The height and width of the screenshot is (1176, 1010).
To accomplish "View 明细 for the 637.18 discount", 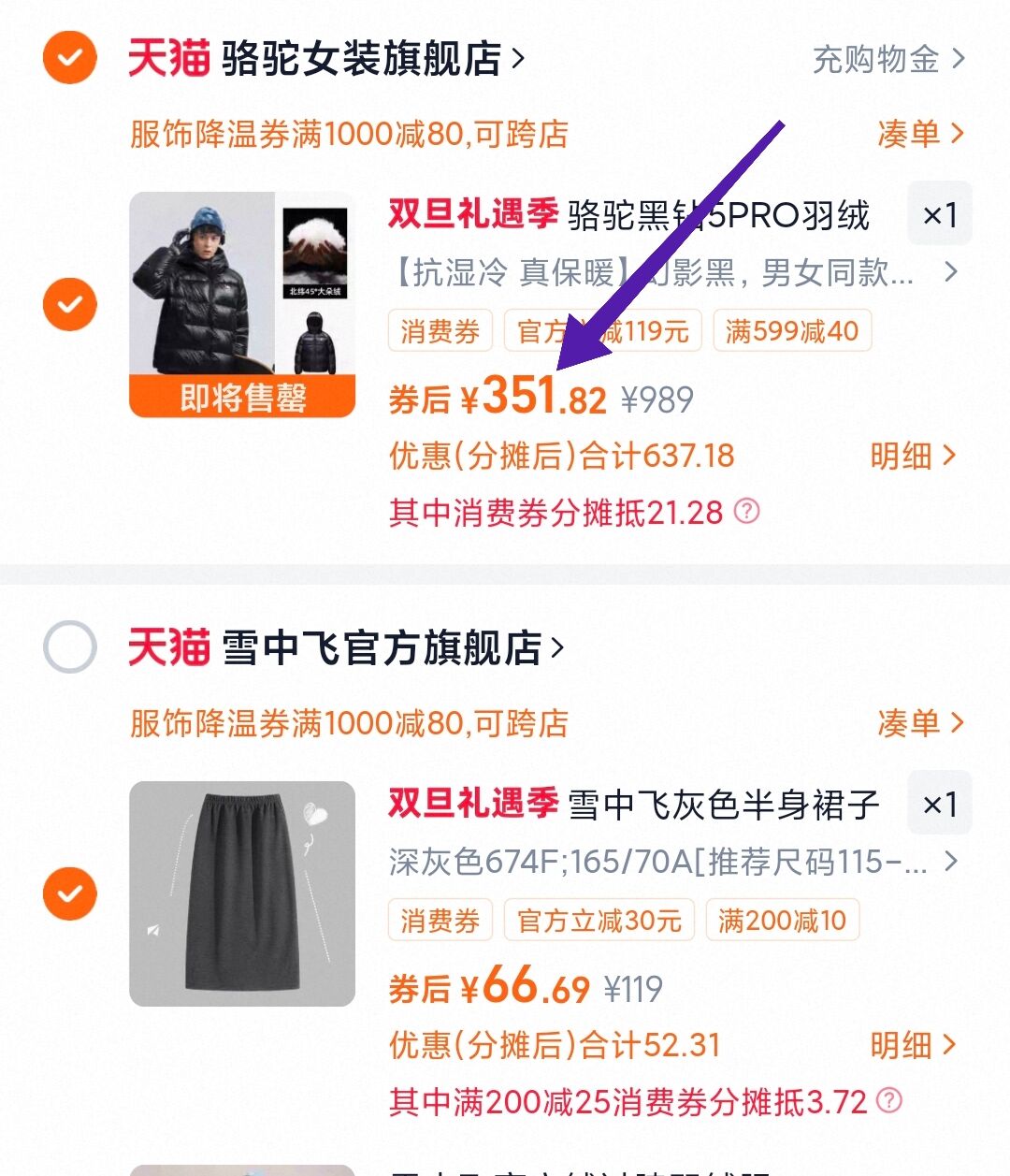I will coord(913,457).
